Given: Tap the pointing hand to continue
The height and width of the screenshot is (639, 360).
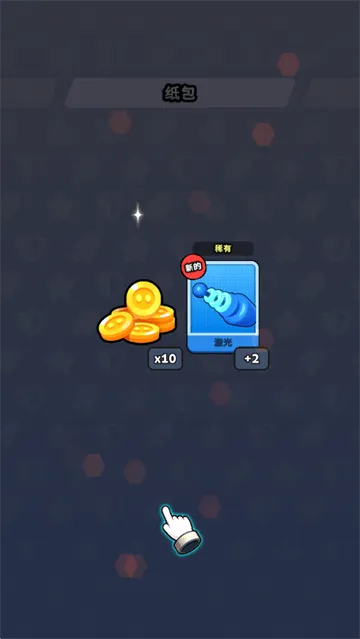Looking at the screenshot, I should 181,529.
